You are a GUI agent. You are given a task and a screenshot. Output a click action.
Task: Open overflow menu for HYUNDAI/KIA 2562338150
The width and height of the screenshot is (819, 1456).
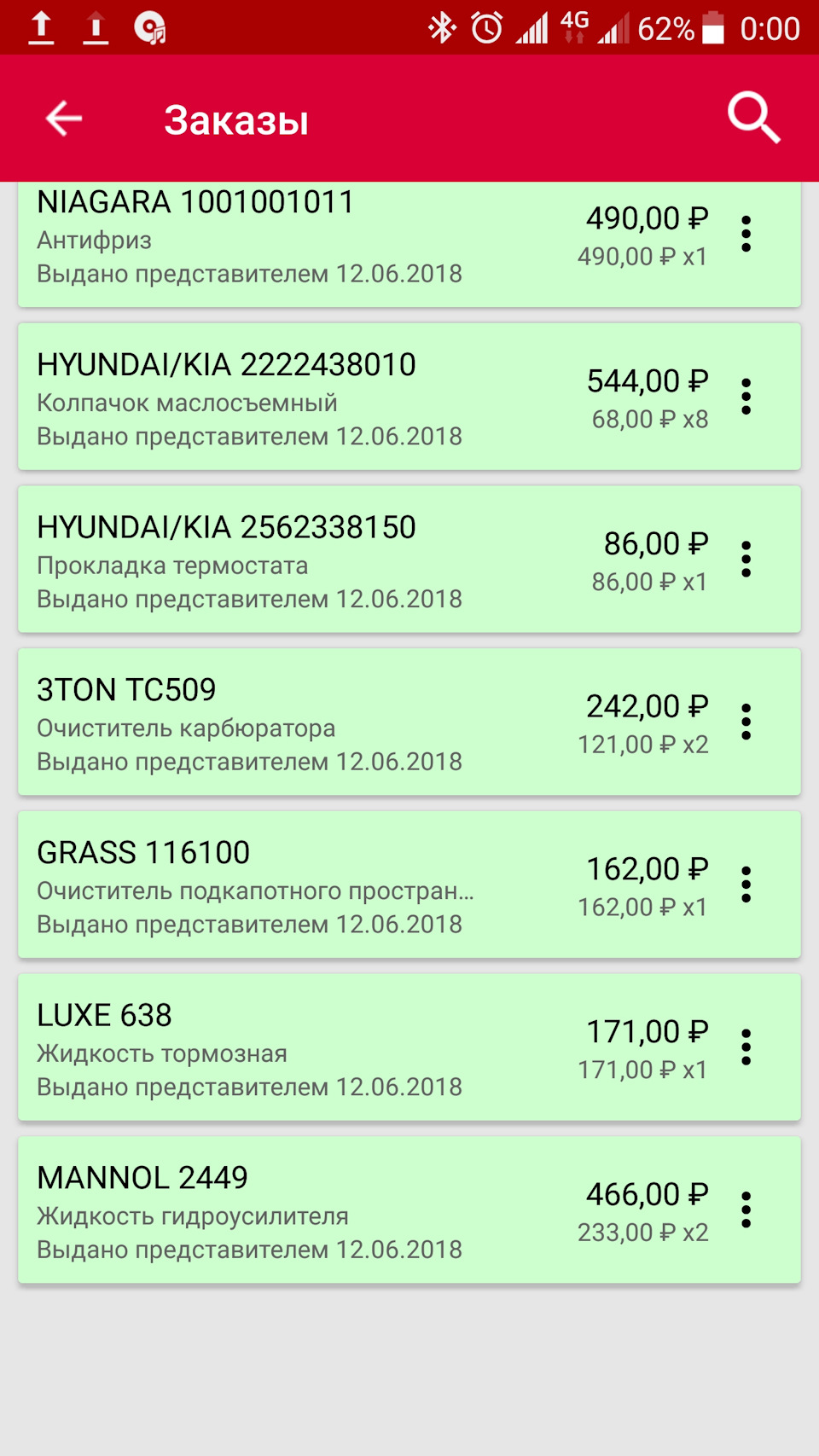[746, 560]
